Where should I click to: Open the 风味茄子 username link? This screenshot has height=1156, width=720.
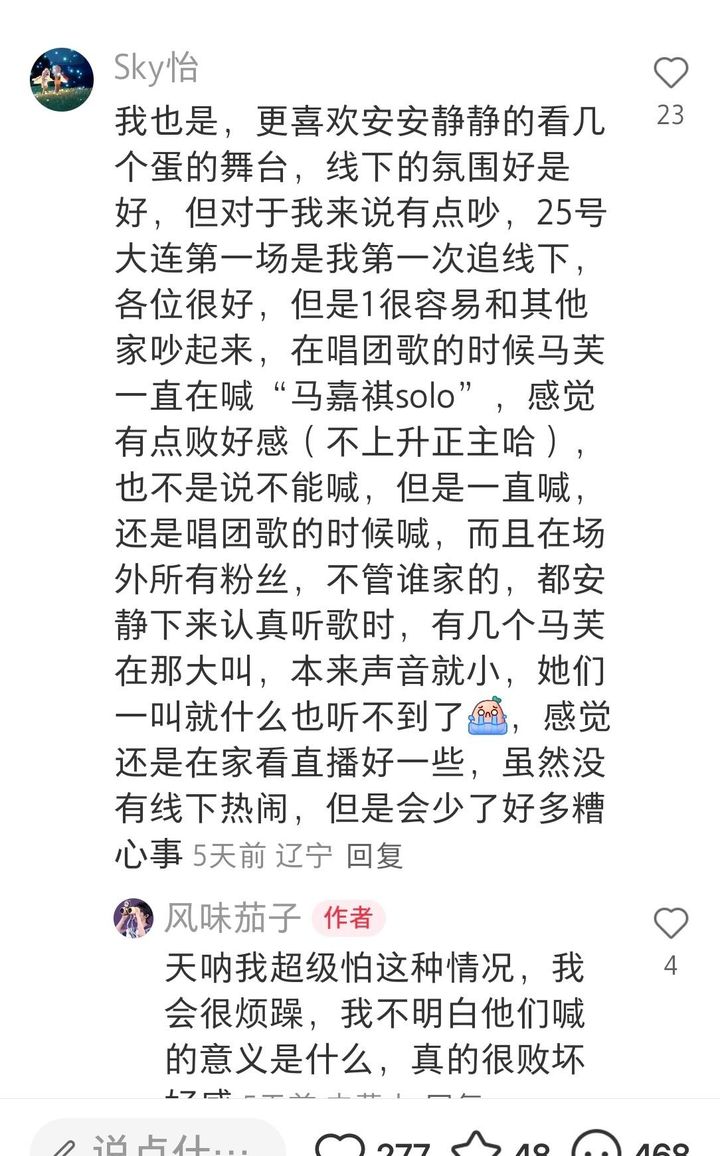[232, 917]
